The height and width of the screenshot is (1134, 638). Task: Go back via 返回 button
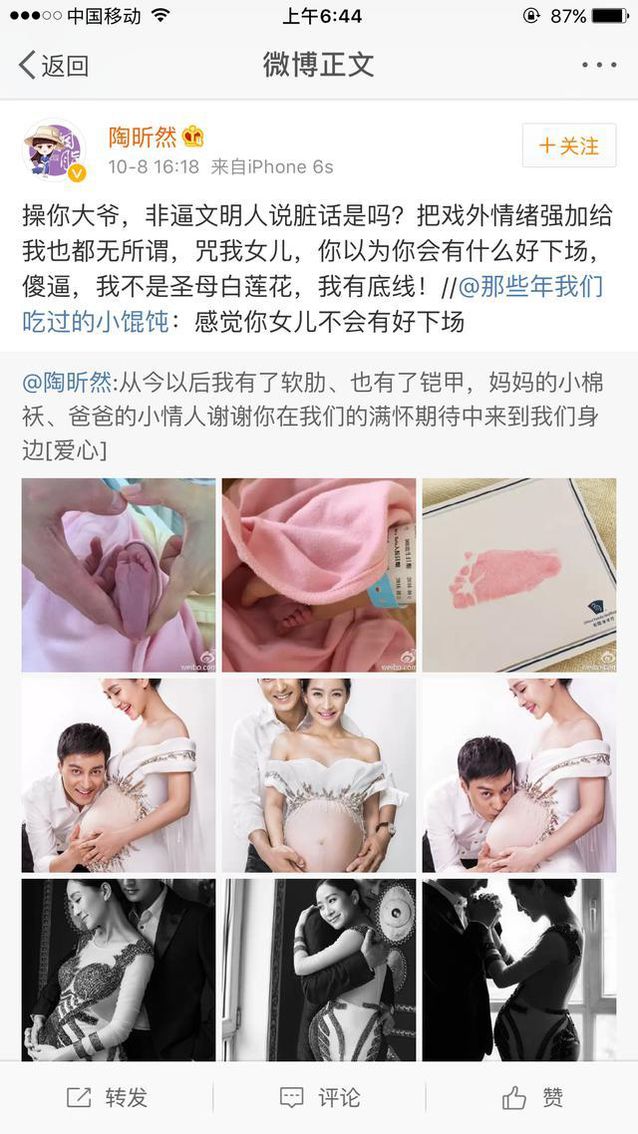[x=54, y=66]
